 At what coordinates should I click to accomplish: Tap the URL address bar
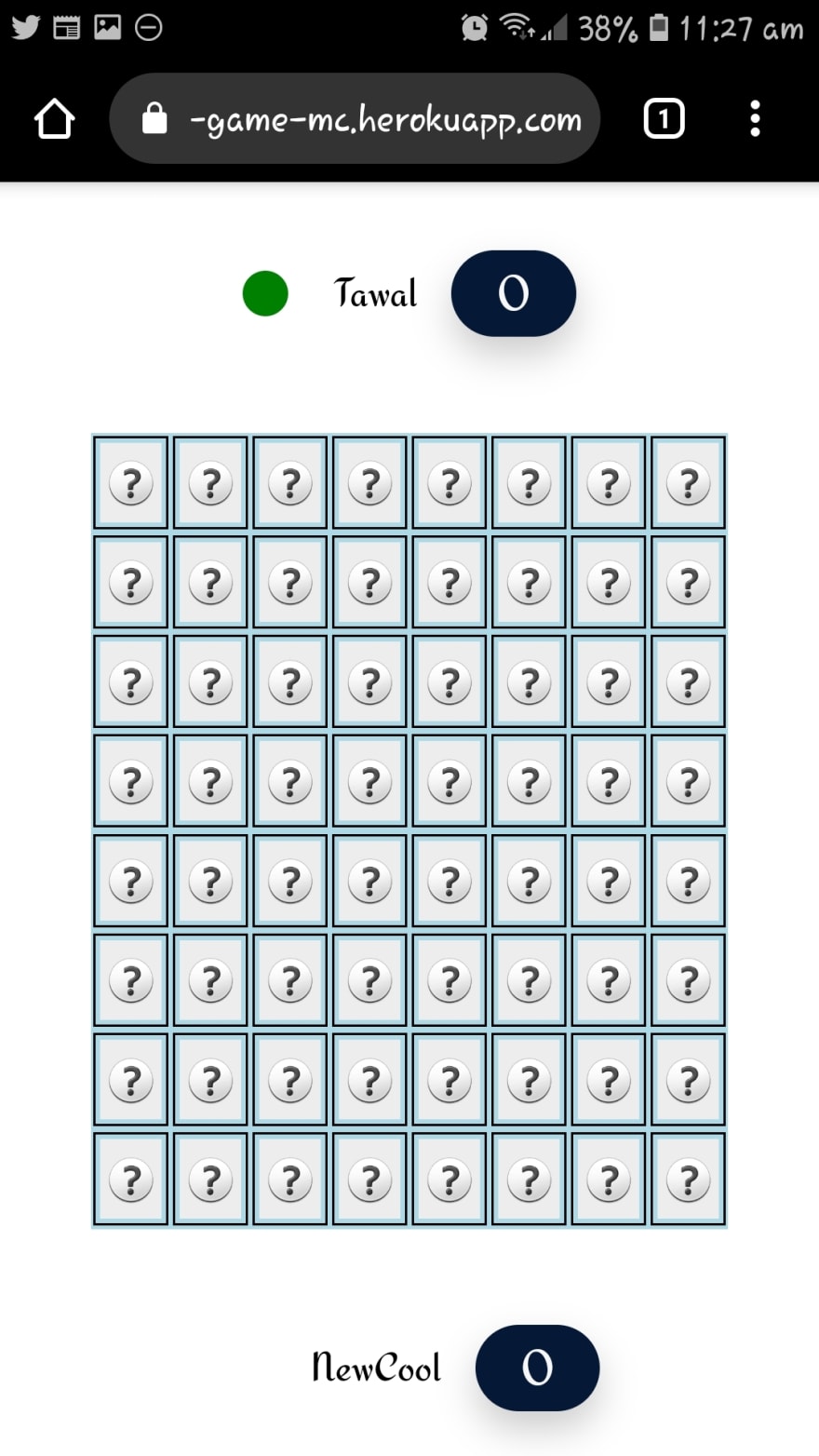click(x=355, y=119)
